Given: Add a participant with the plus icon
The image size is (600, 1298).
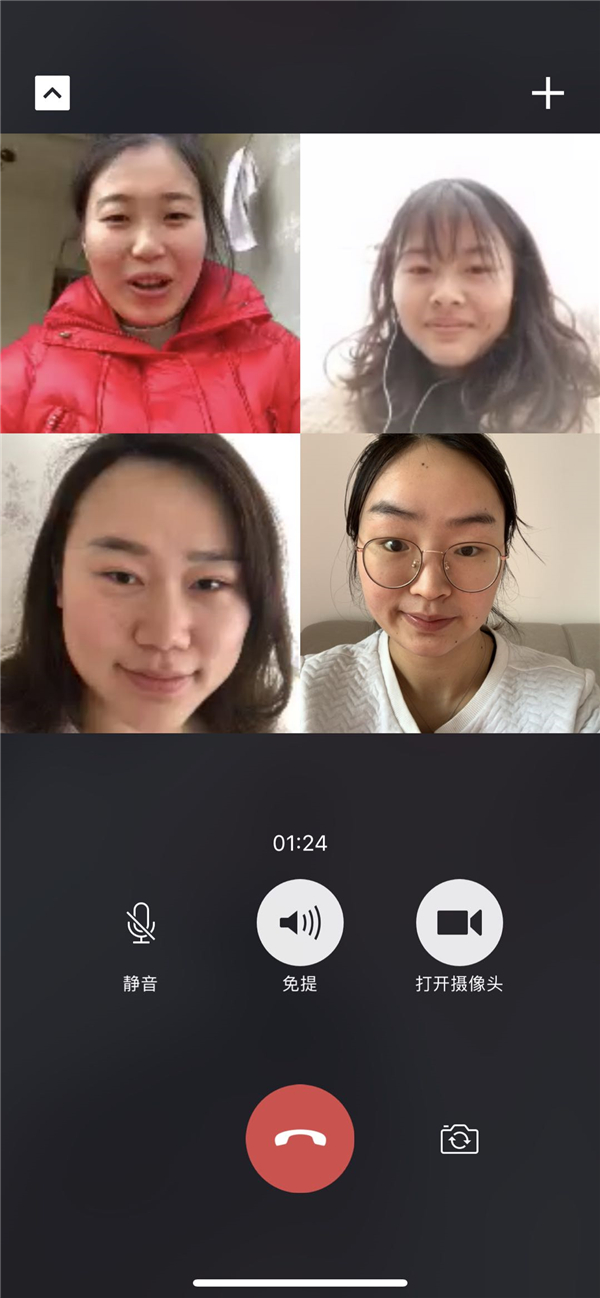Looking at the screenshot, I should [x=547, y=94].
